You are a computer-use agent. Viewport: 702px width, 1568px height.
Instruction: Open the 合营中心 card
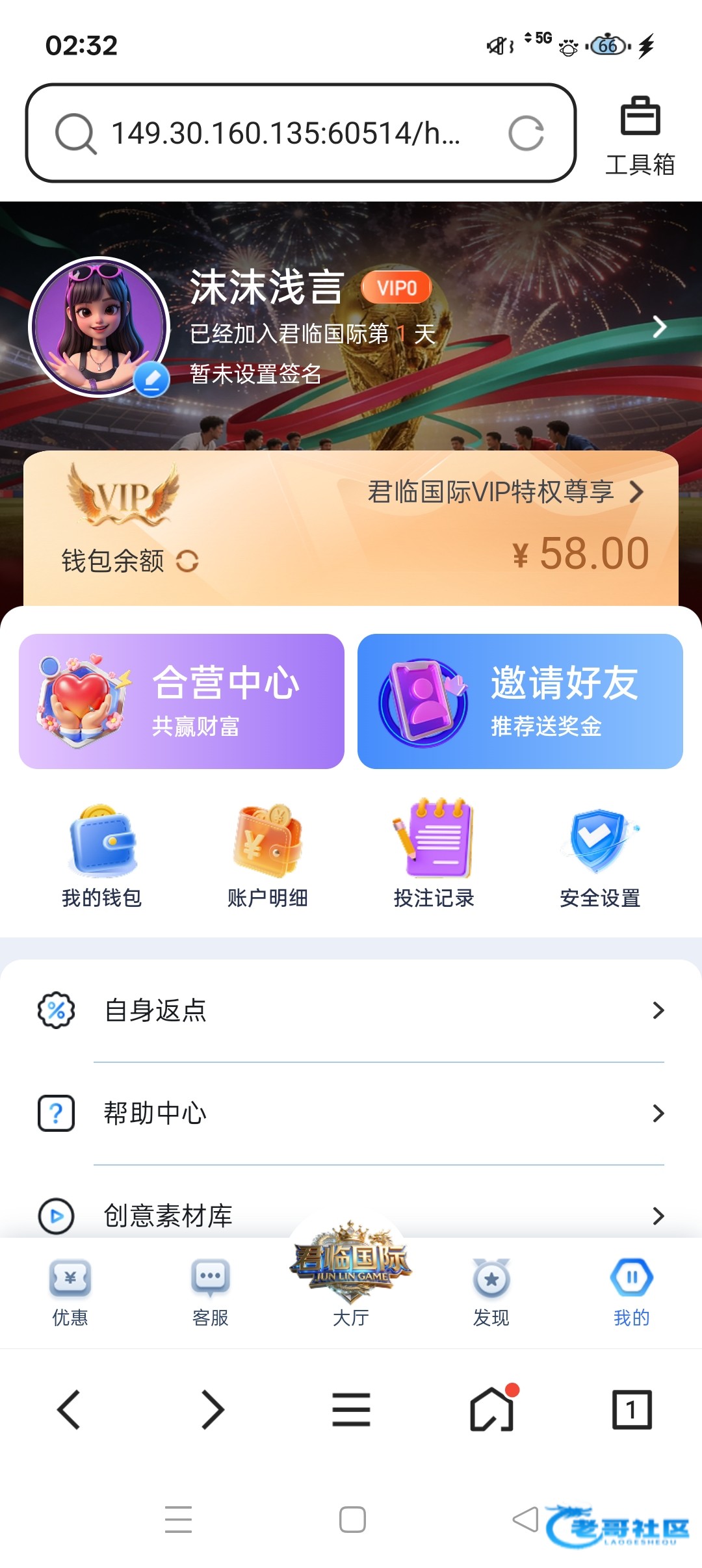tap(181, 701)
